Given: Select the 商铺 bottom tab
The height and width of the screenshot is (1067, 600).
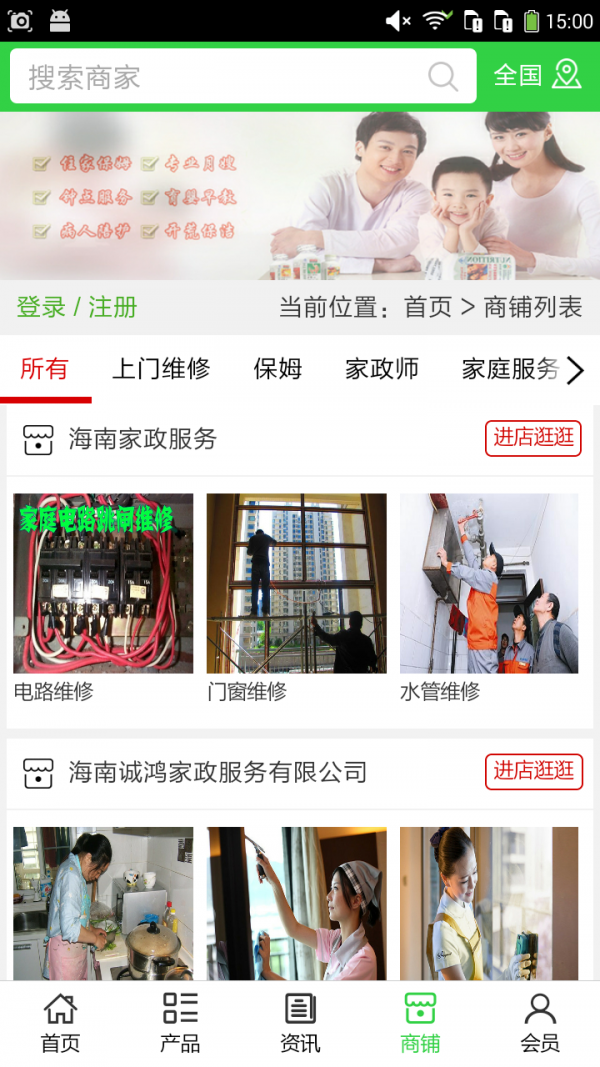Looking at the screenshot, I should click(420, 1024).
